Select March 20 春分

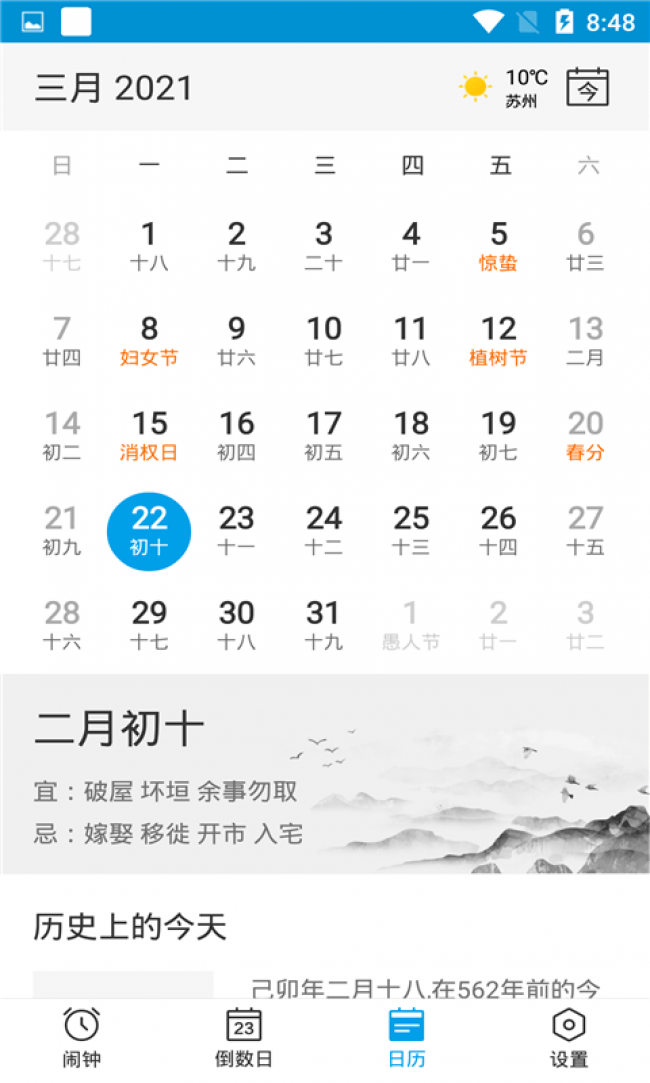585,435
